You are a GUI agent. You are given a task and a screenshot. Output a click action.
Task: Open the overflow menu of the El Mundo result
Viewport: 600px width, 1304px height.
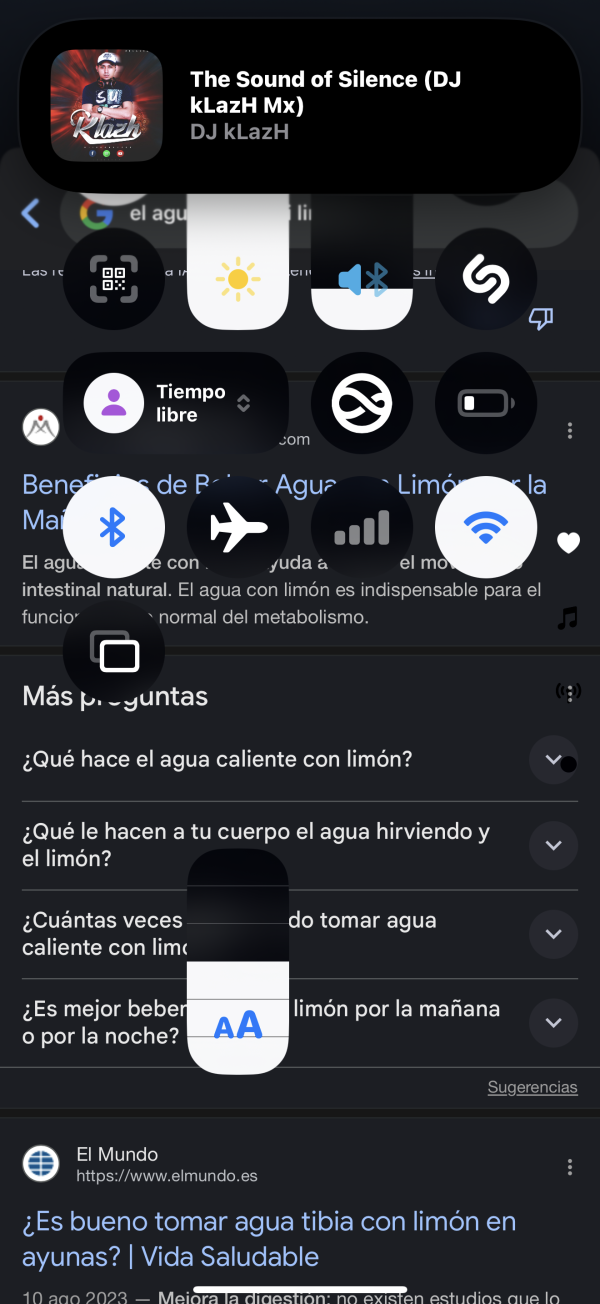point(570,1167)
